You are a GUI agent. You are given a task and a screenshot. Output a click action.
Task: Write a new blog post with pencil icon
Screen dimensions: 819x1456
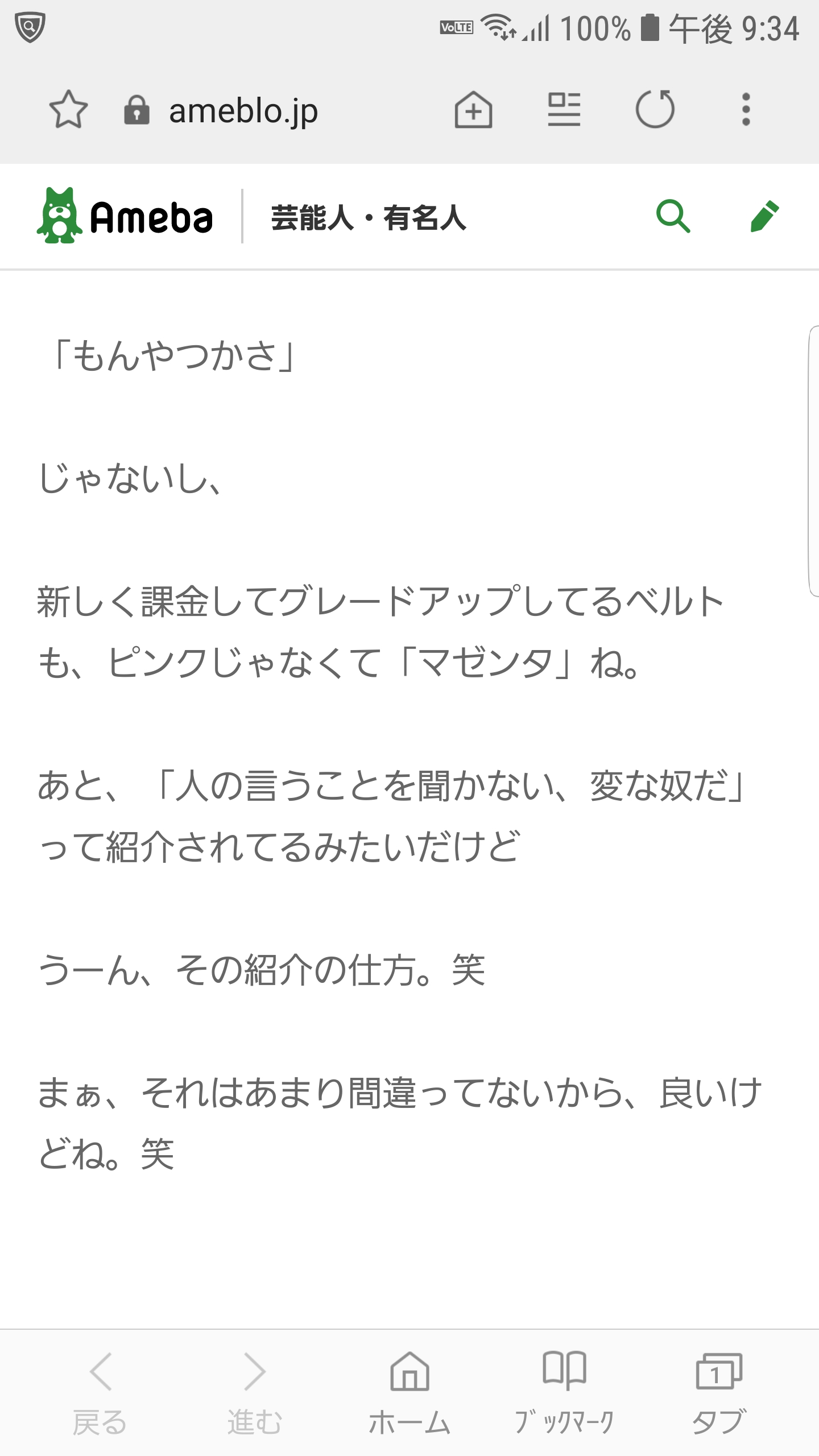point(764,216)
